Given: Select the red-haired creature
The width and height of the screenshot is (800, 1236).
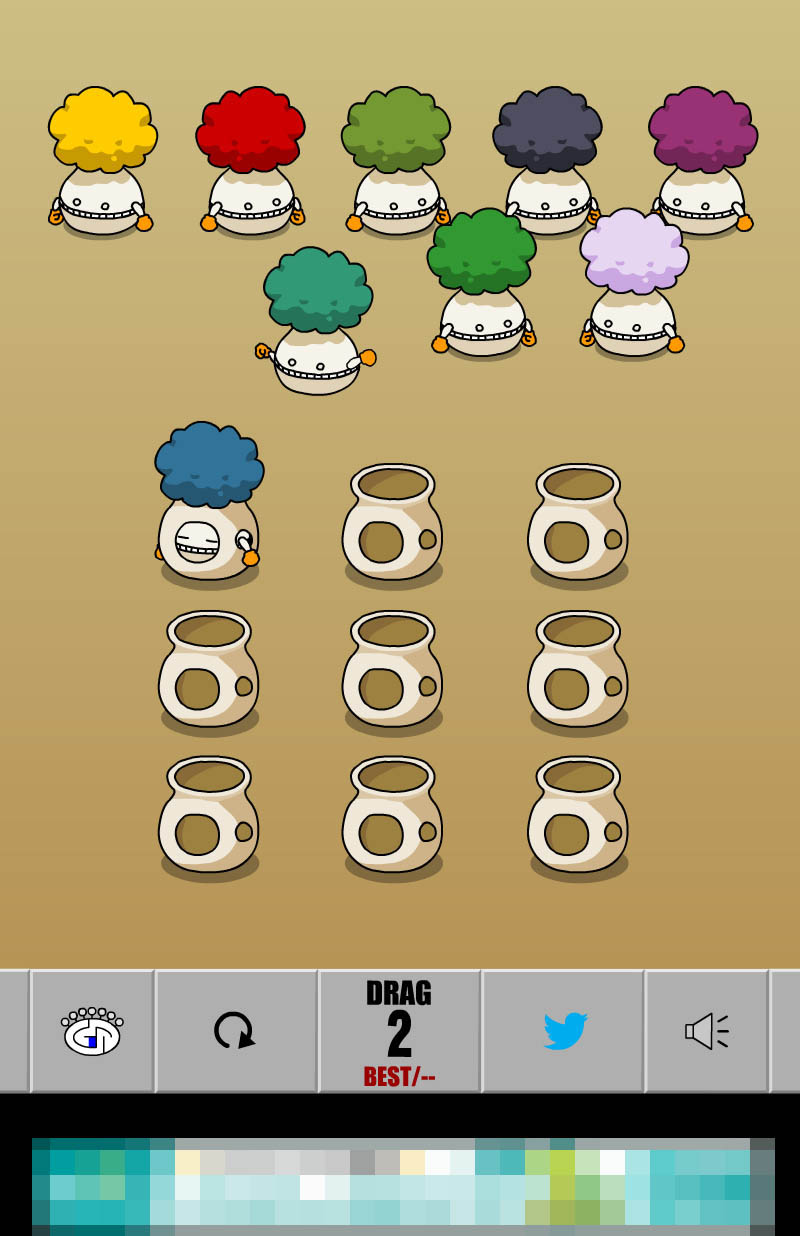Looking at the screenshot, I should click(250, 165).
